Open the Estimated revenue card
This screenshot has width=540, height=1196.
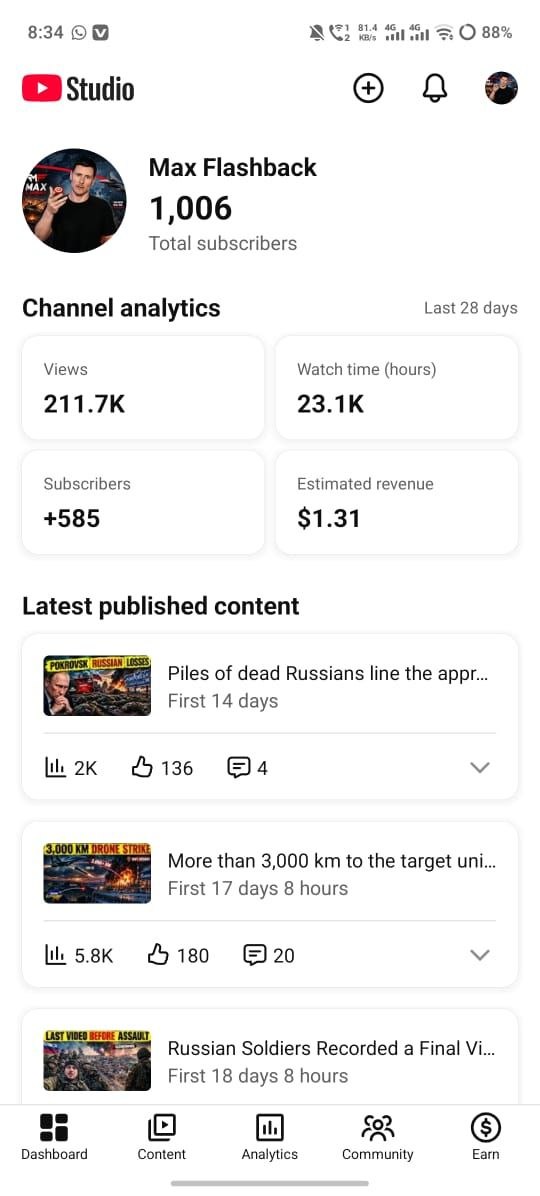(397, 503)
